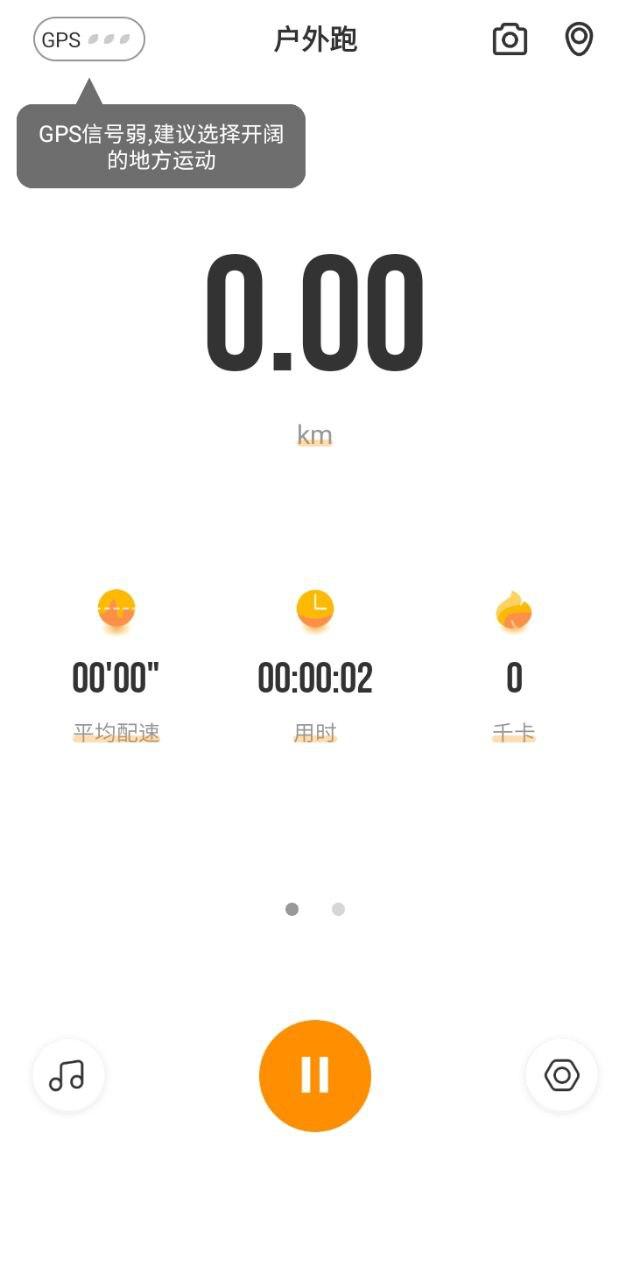Open the run settings

pos(561,1075)
